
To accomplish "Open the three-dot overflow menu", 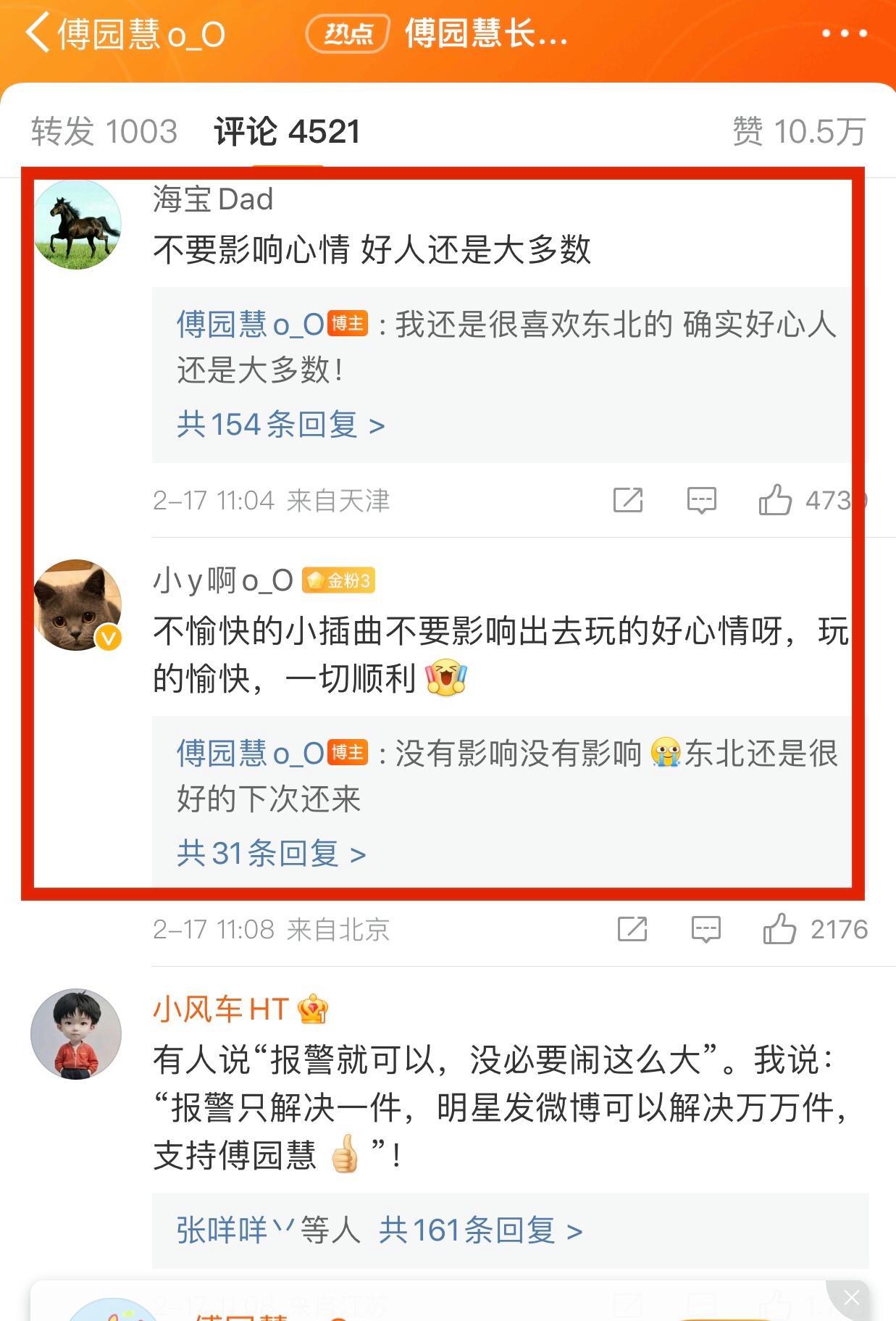I will (x=844, y=33).
